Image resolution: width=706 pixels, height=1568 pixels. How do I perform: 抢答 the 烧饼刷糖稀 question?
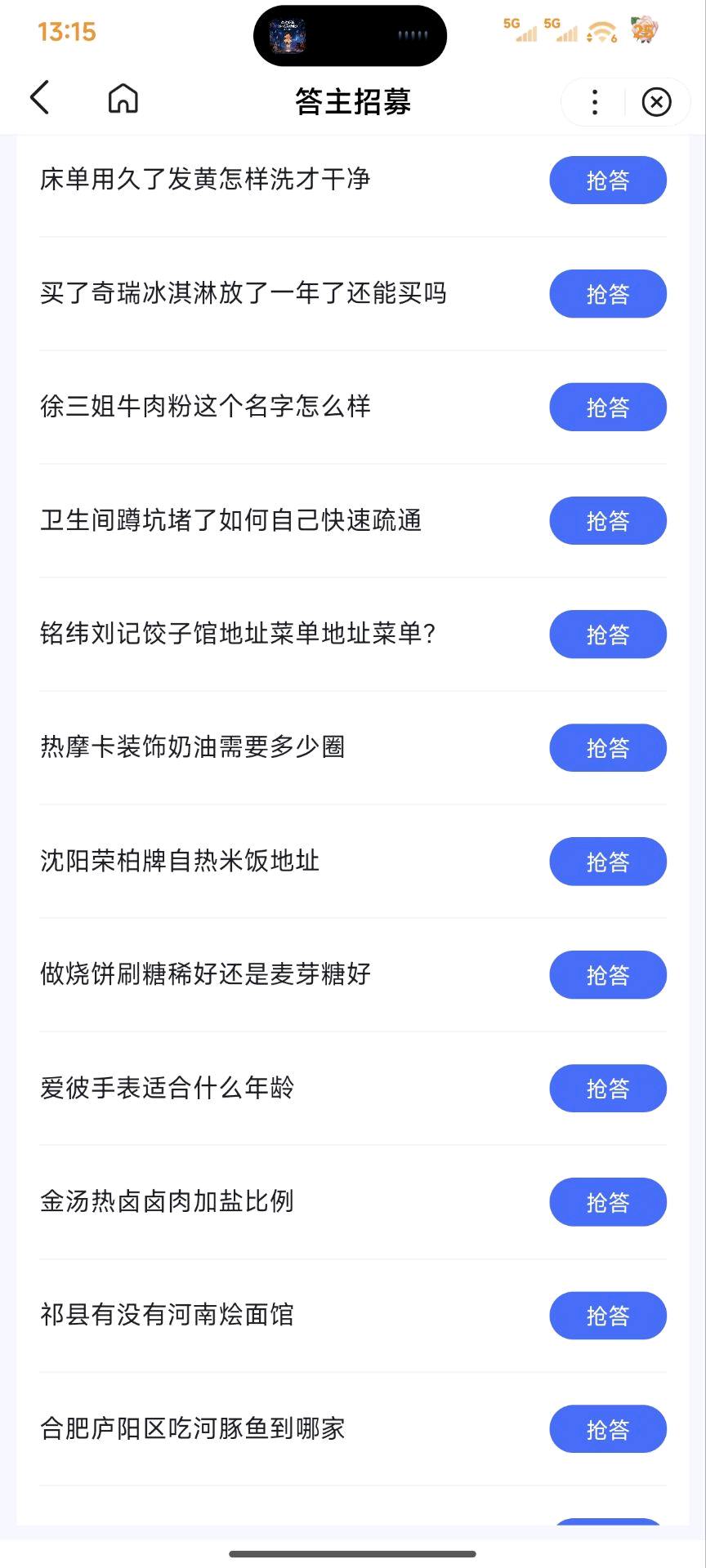(608, 974)
